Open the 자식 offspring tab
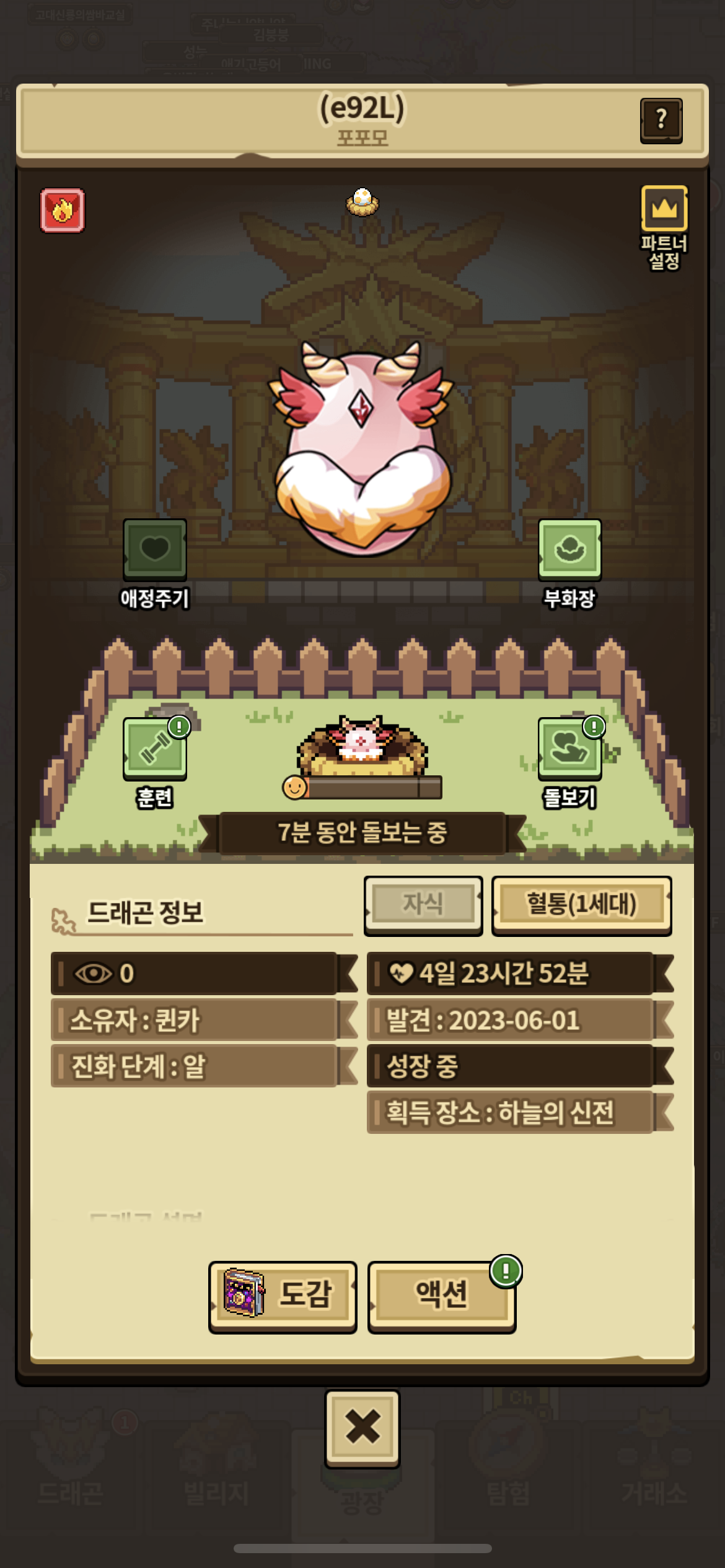The image size is (725, 1568). (x=423, y=904)
